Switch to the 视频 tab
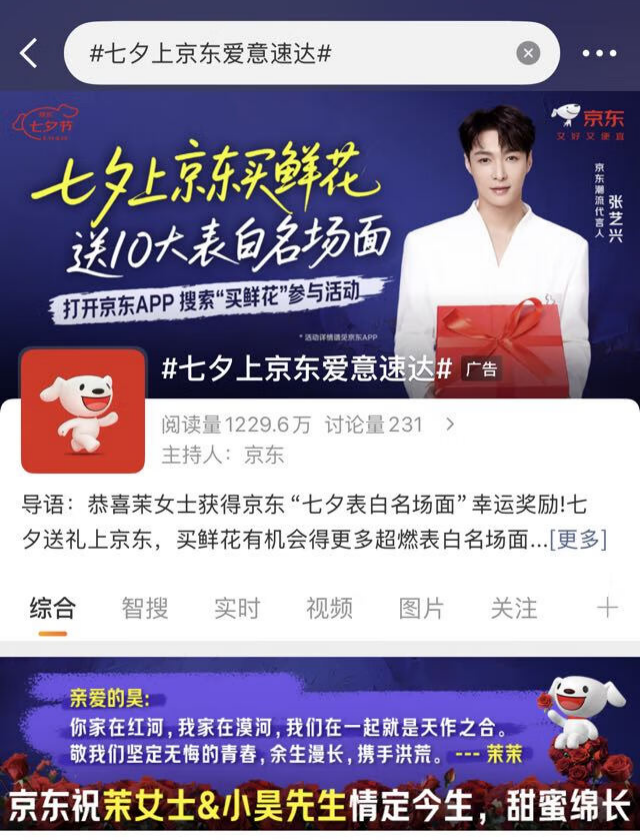The height and width of the screenshot is (840, 642). 329,607
